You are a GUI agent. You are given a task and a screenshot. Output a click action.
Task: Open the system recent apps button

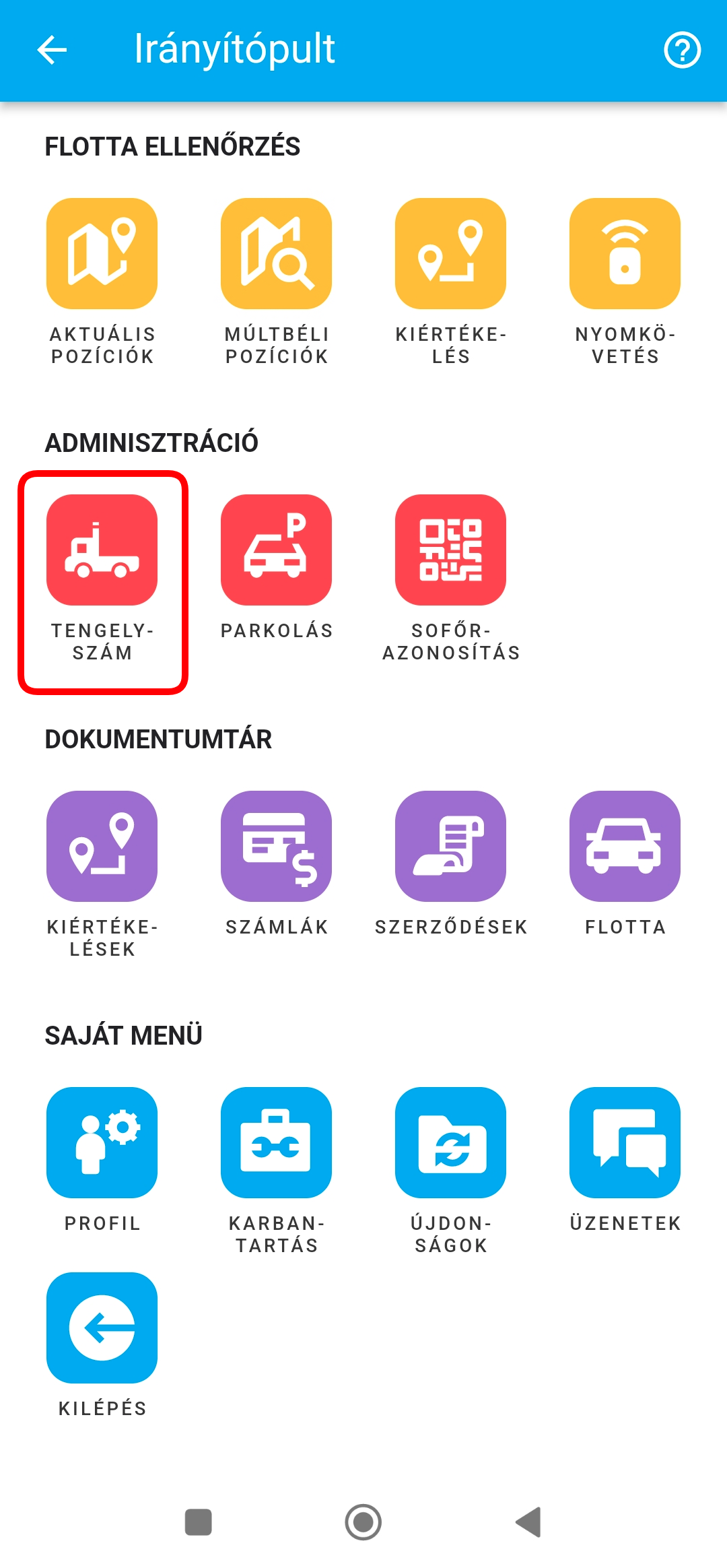click(199, 1522)
